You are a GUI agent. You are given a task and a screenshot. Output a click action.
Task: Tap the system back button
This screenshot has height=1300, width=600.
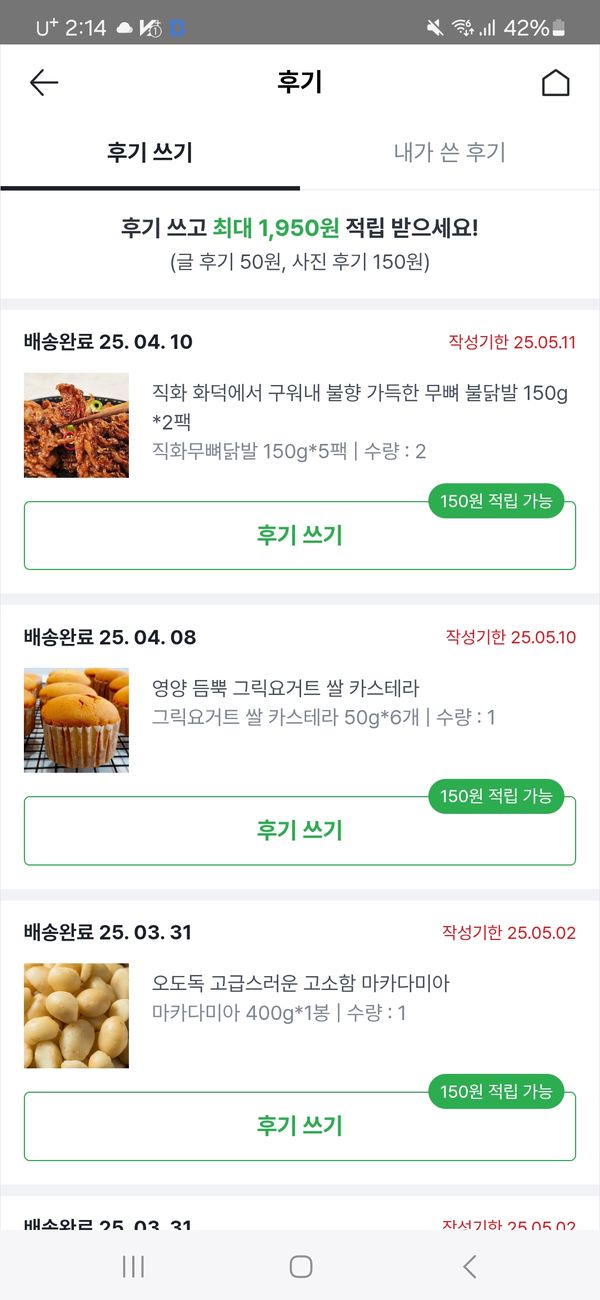[x=469, y=1267]
